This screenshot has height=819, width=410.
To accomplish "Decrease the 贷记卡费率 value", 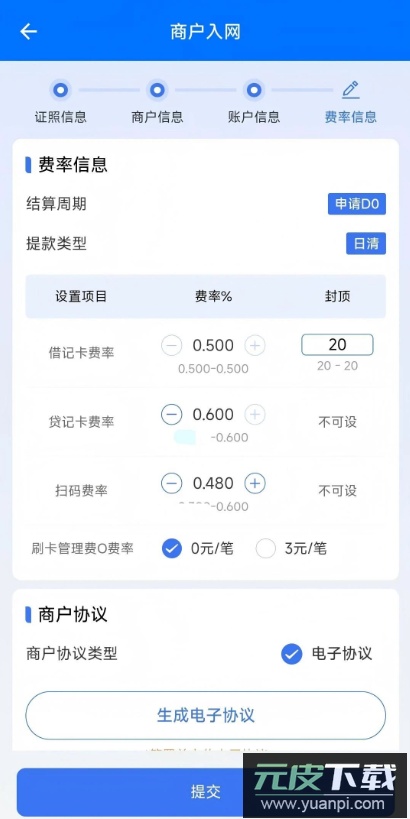I will pyautogui.click(x=171, y=415).
